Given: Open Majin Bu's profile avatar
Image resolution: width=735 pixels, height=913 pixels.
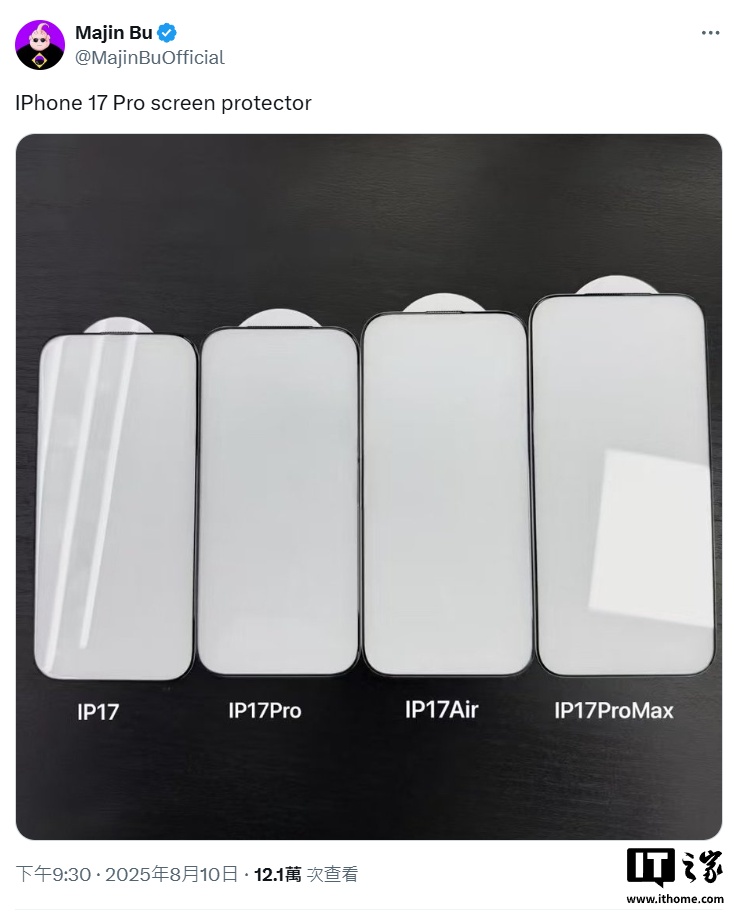Looking at the screenshot, I should [x=40, y=45].
